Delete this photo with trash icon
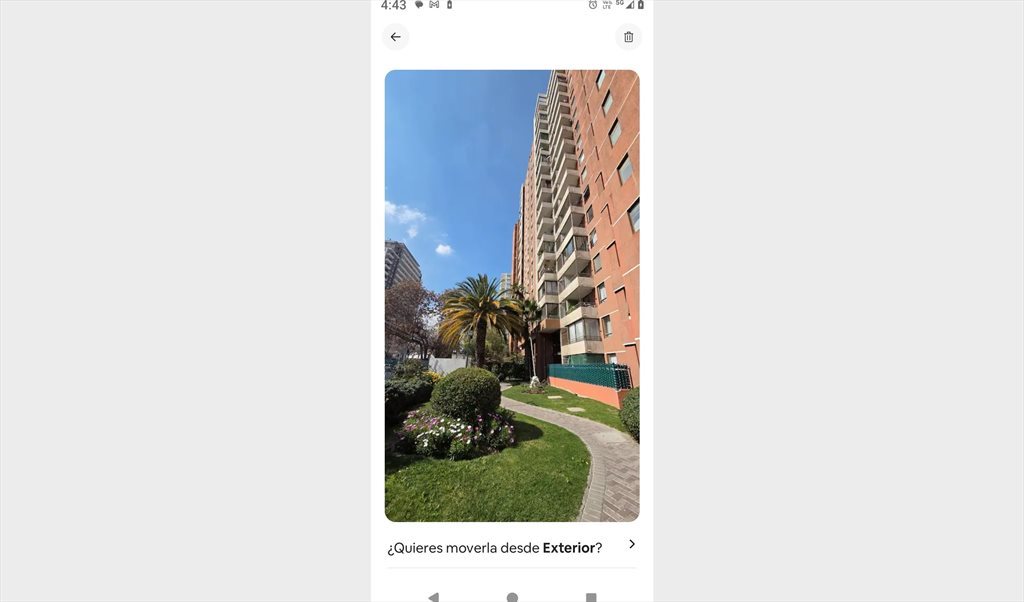The height and width of the screenshot is (602, 1024). click(628, 37)
